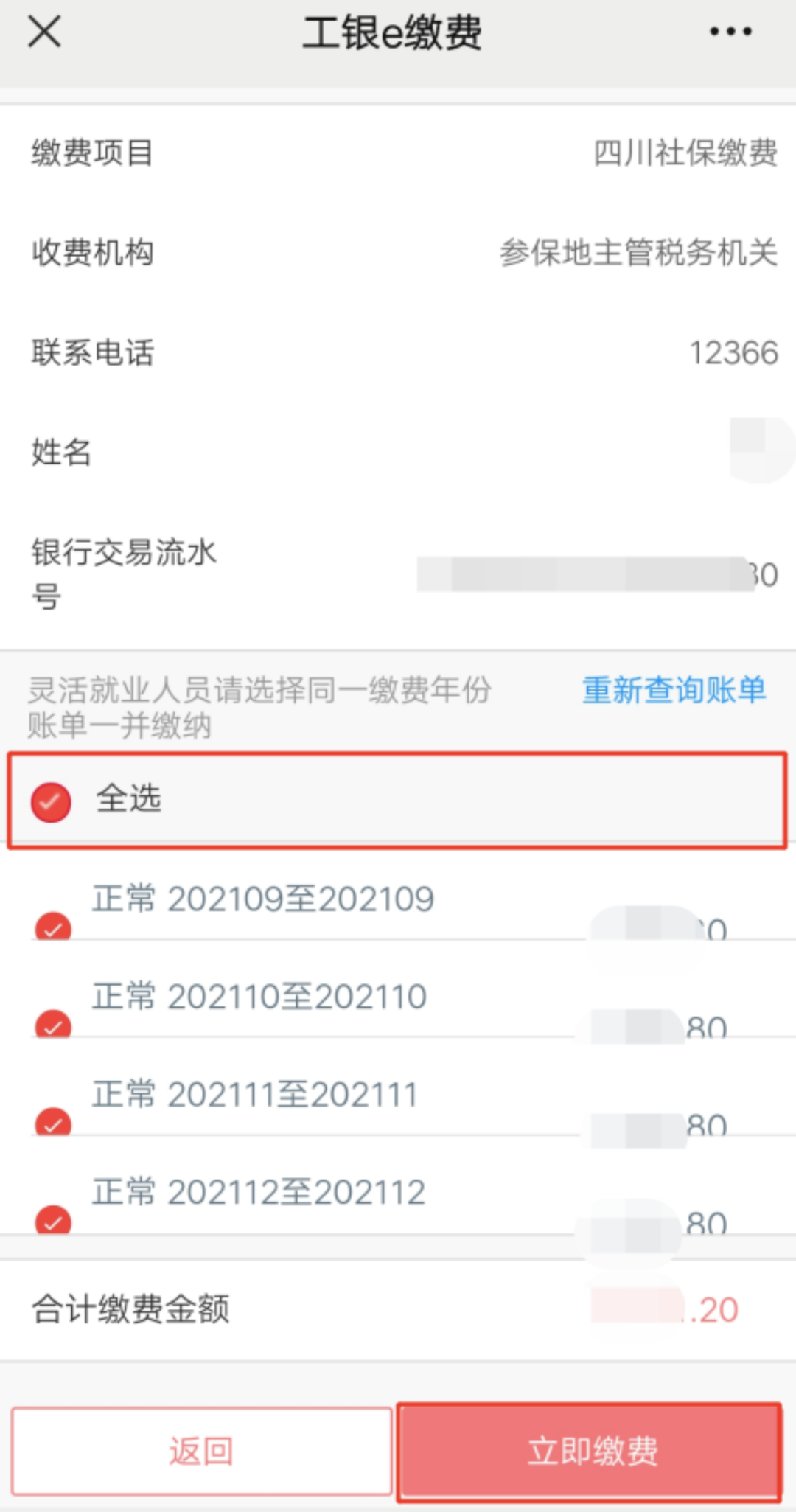Tap the 返回 button
The image size is (796, 1512).
(201, 1451)
